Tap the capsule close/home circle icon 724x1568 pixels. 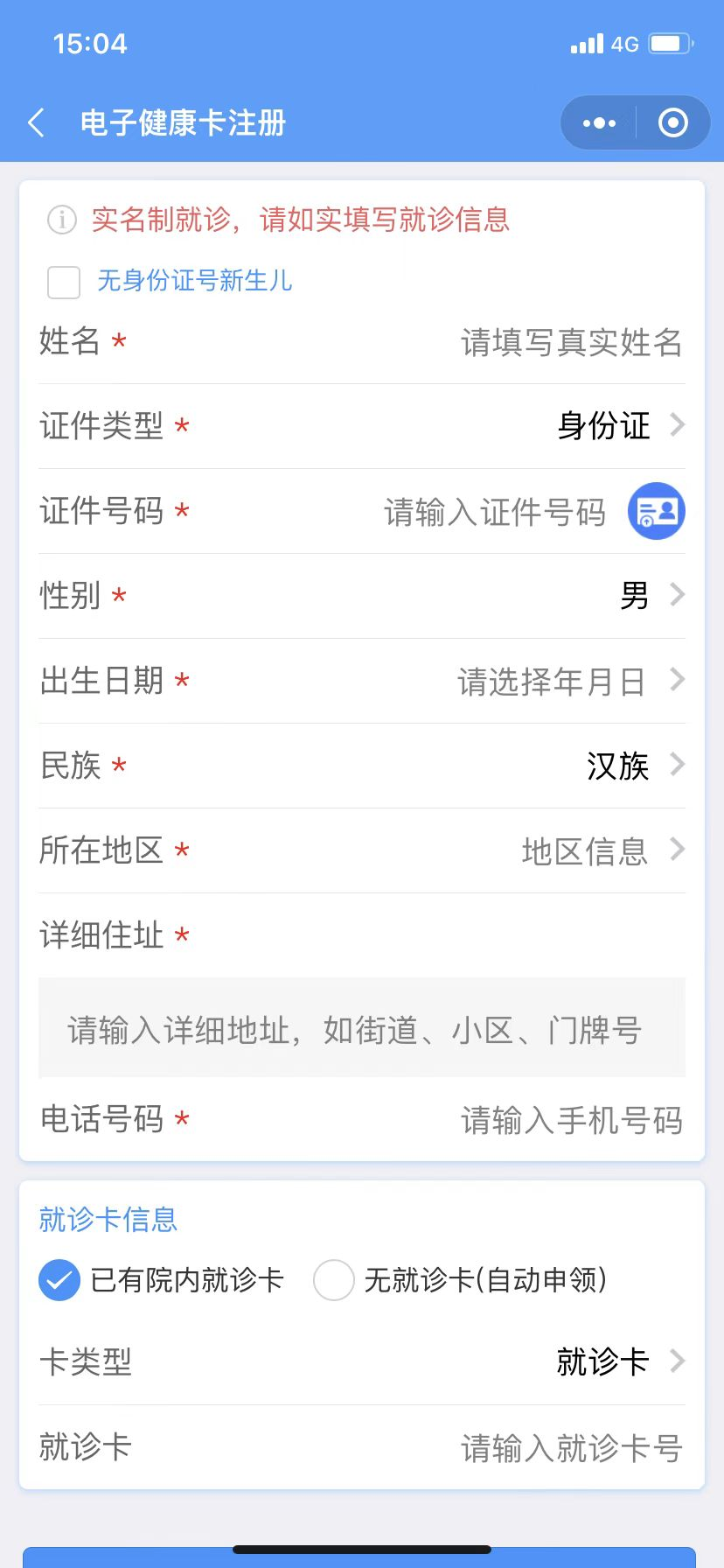[x=672, y=122]
